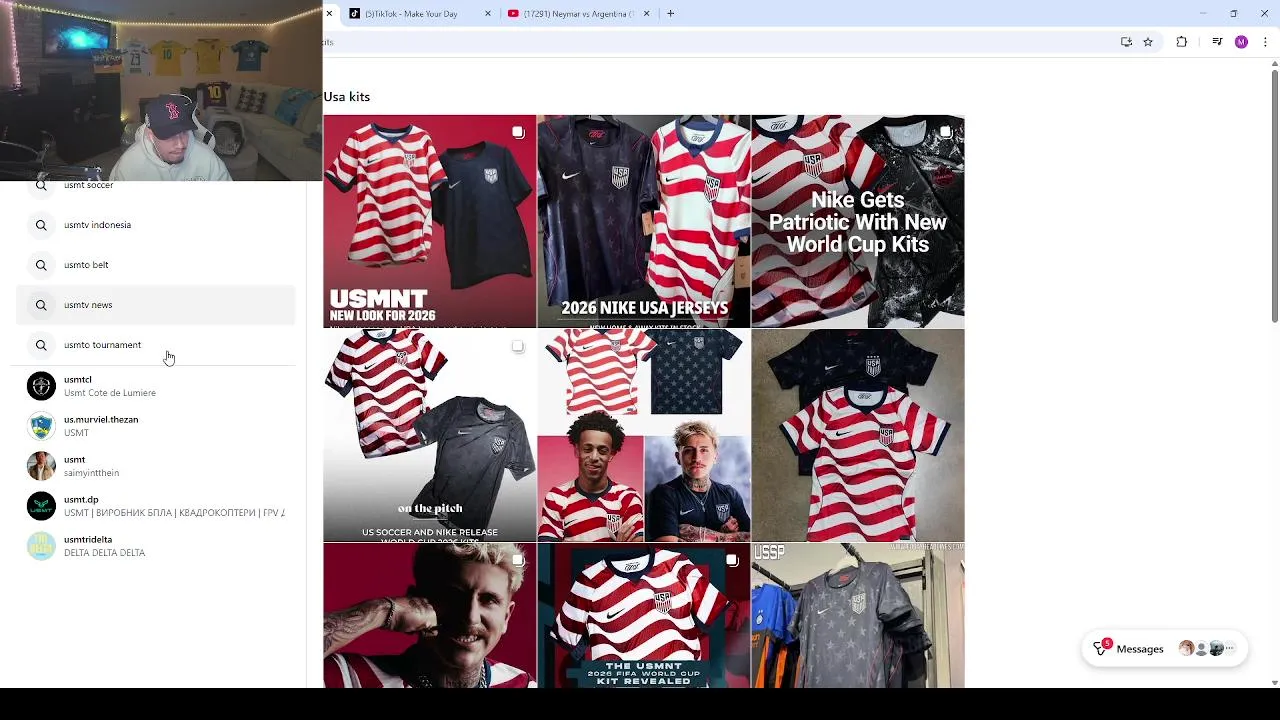The width and height of the screenshot is (1280, 720).
Task: Open the '2026 Nike USA Jerseys' post
Action: [x=643, y=221]
